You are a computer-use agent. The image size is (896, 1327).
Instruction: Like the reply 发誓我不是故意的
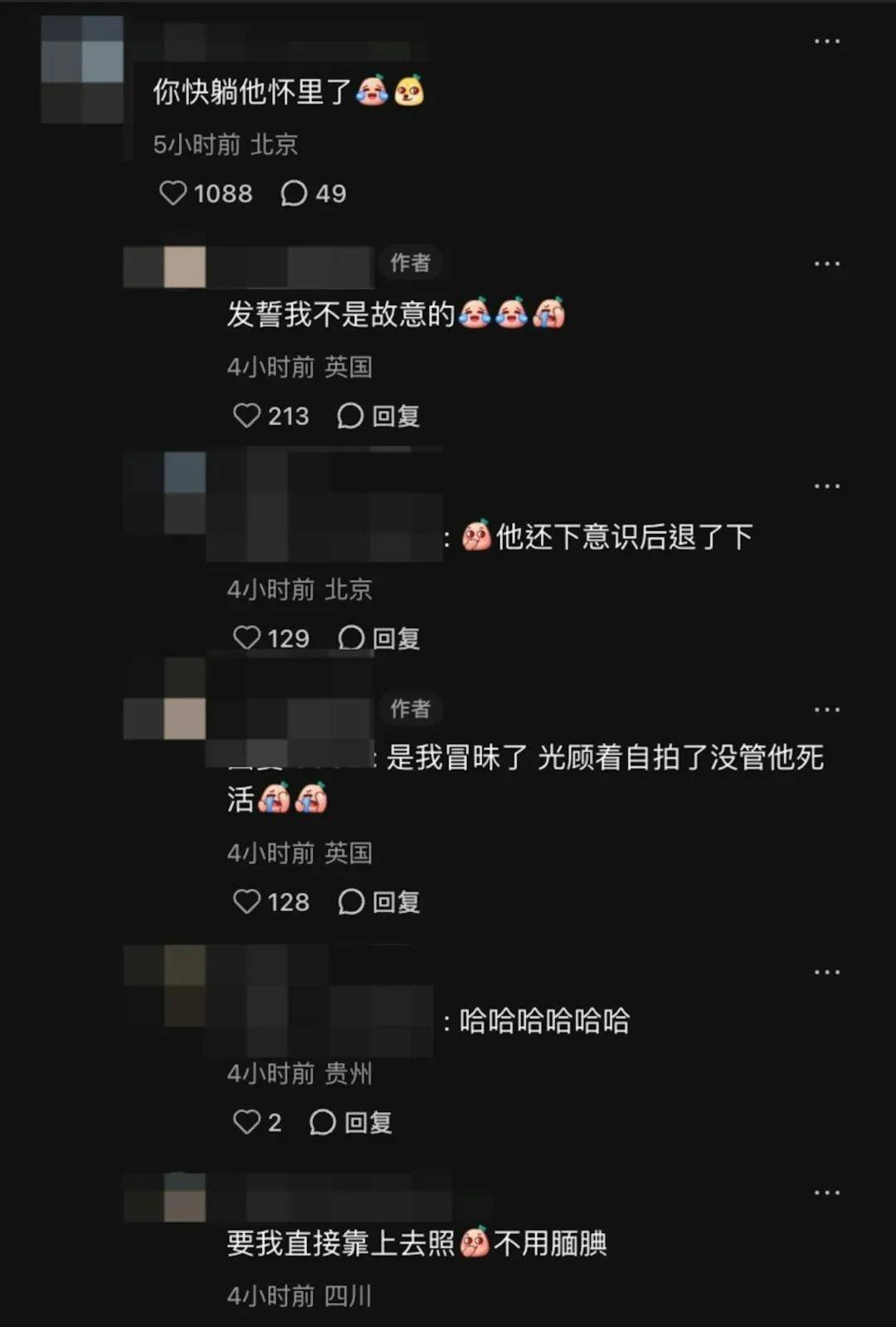[x=246, y=416]
